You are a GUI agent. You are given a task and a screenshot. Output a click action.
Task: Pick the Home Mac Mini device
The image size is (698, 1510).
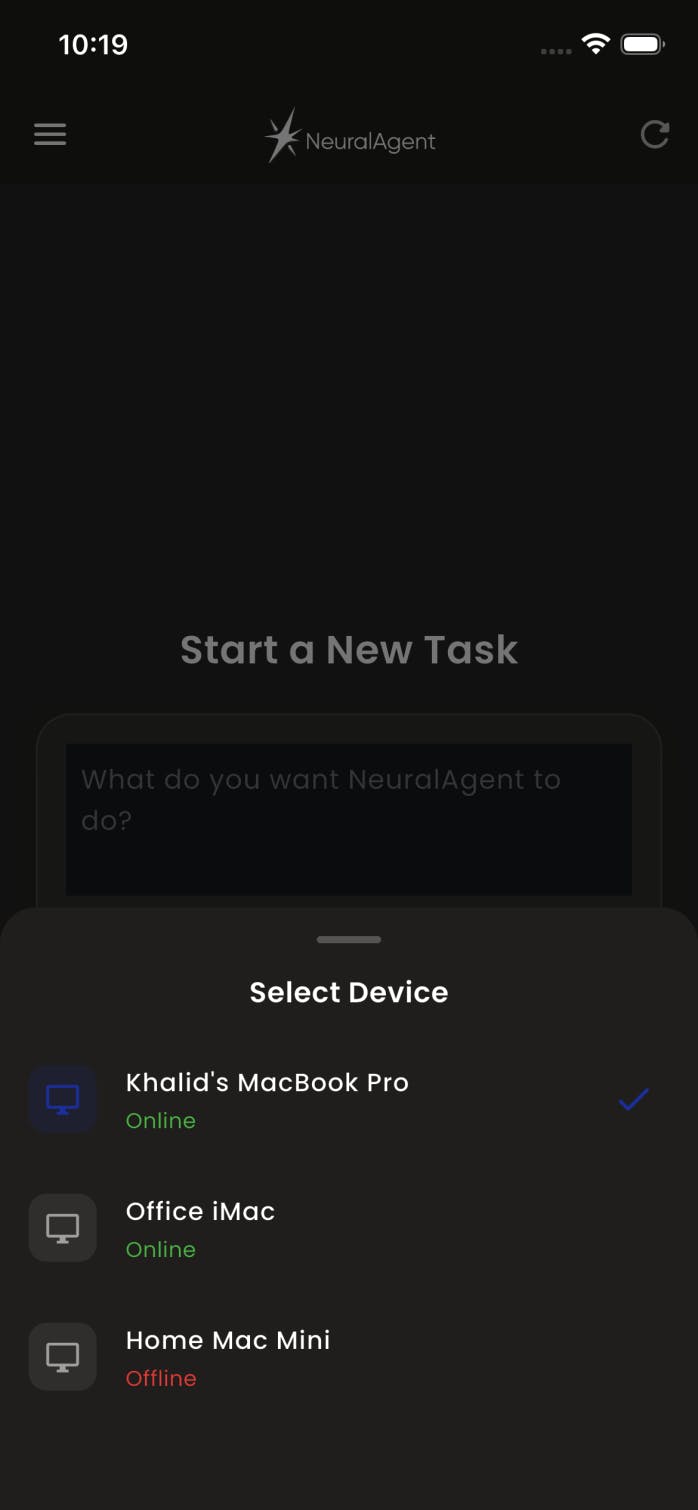pyautogui.click(x=228, y=1357)
